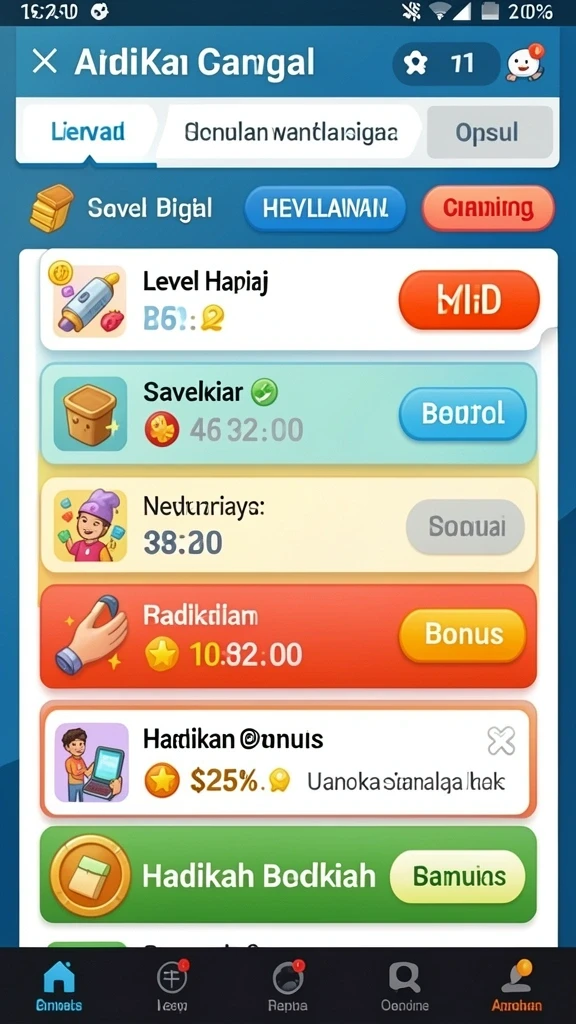Claim the Bonus on Radikdiam
Viewport: 576px width, 1024px height.
tap(462, 635)
